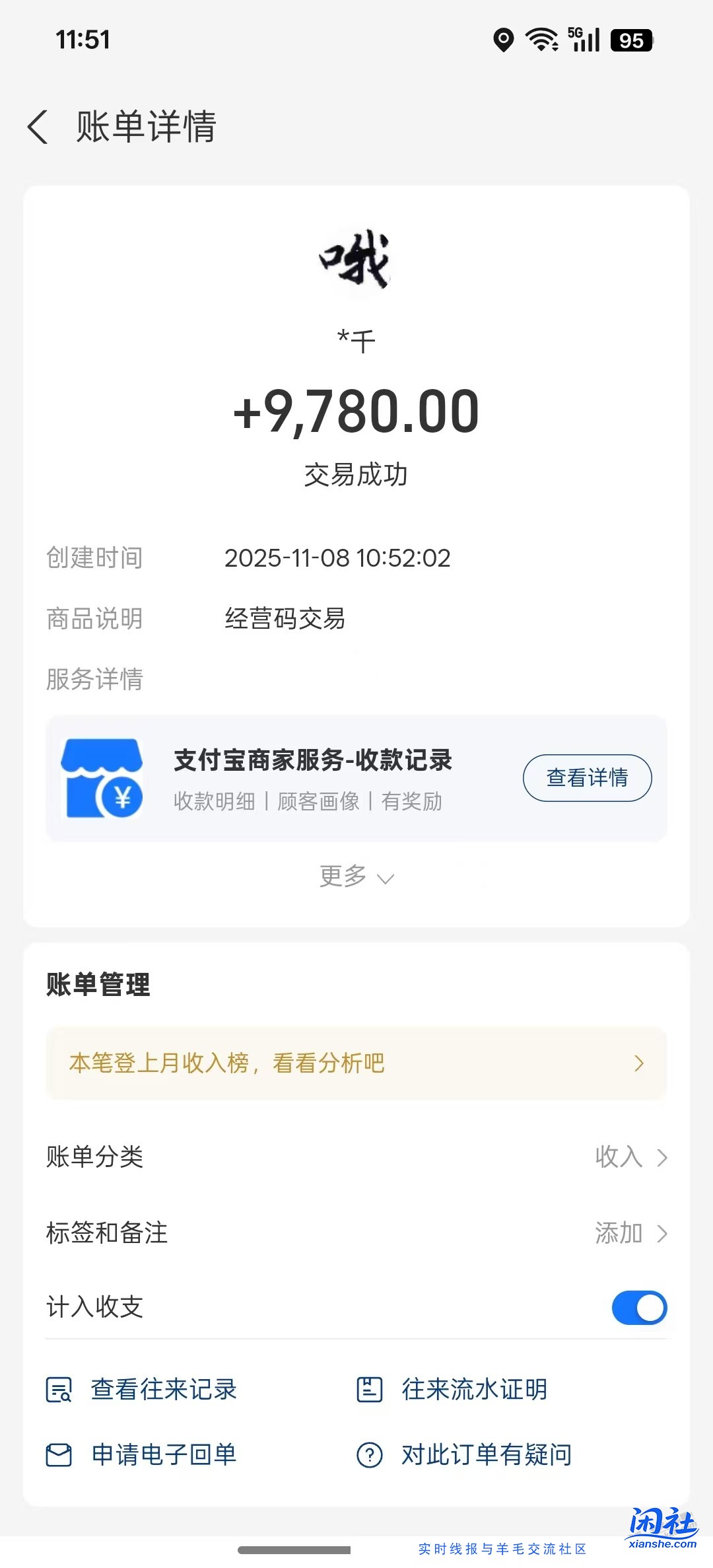Click the location icon in the status bar

504,41
